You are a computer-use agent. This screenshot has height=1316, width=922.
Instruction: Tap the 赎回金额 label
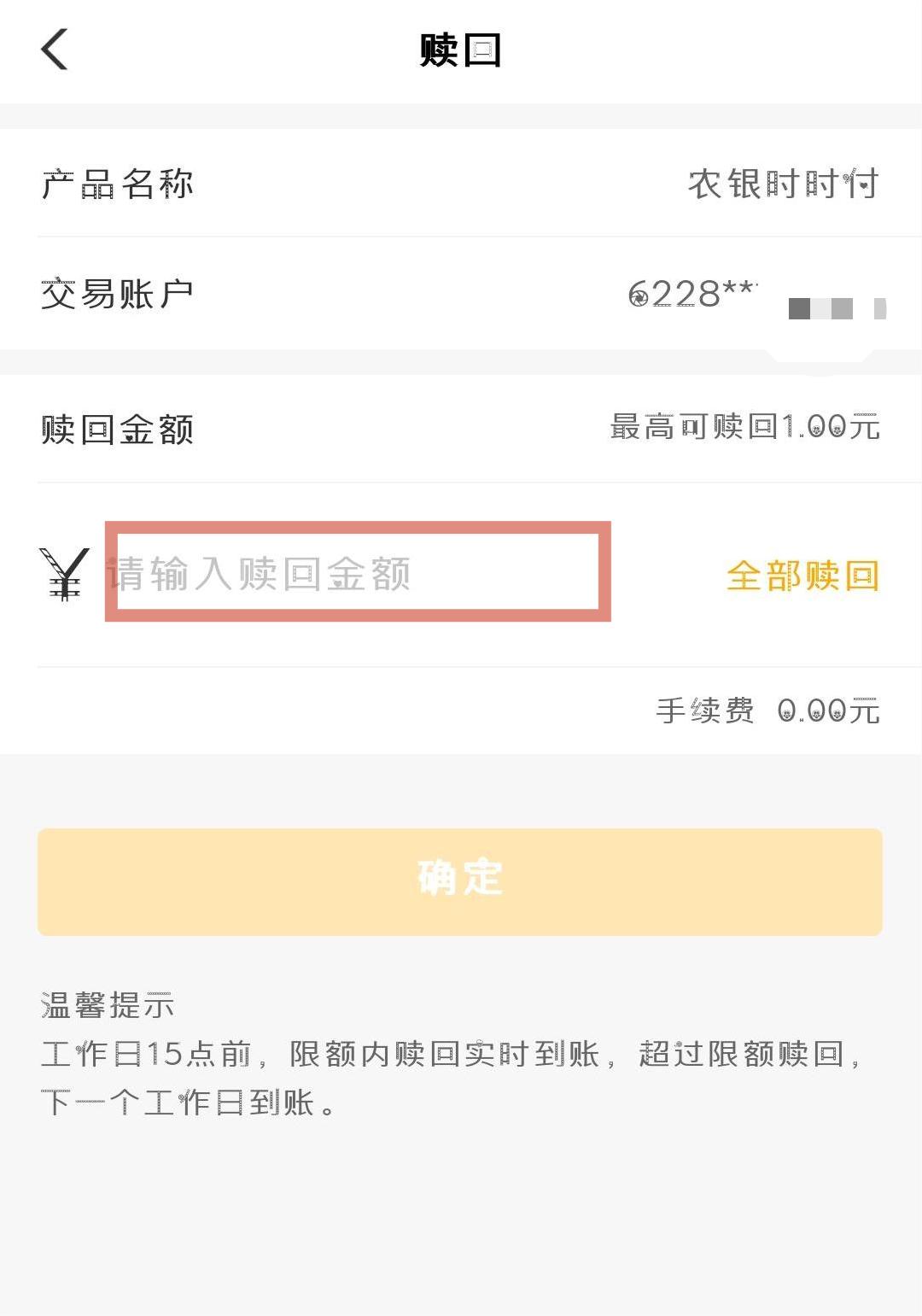coord(117,431)
